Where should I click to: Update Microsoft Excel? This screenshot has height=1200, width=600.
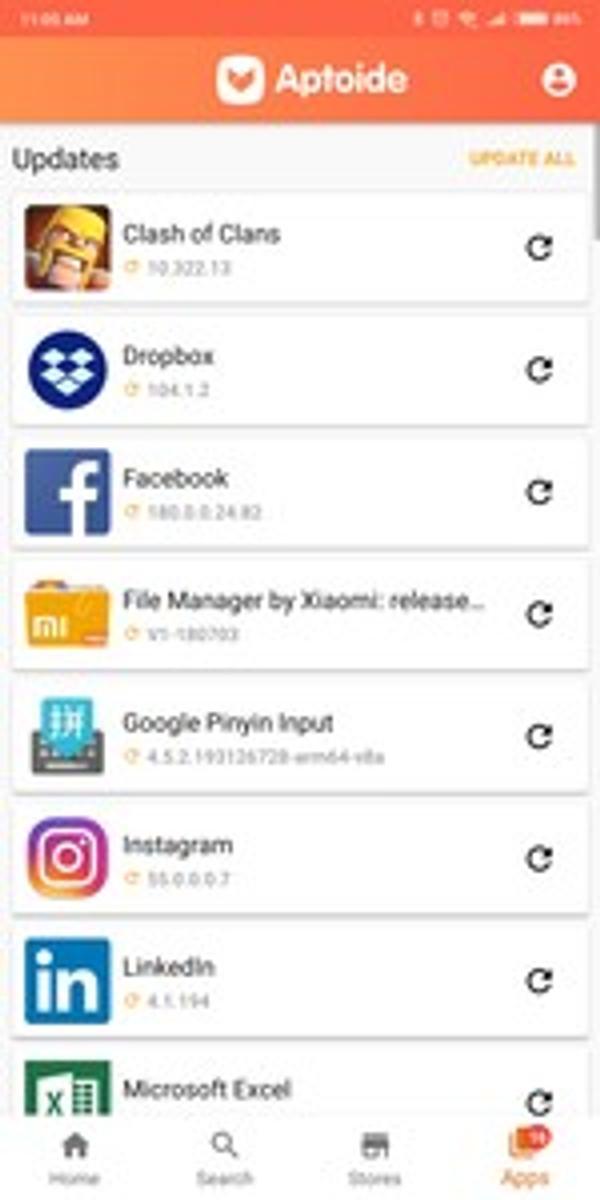[x=539, y=1101]
